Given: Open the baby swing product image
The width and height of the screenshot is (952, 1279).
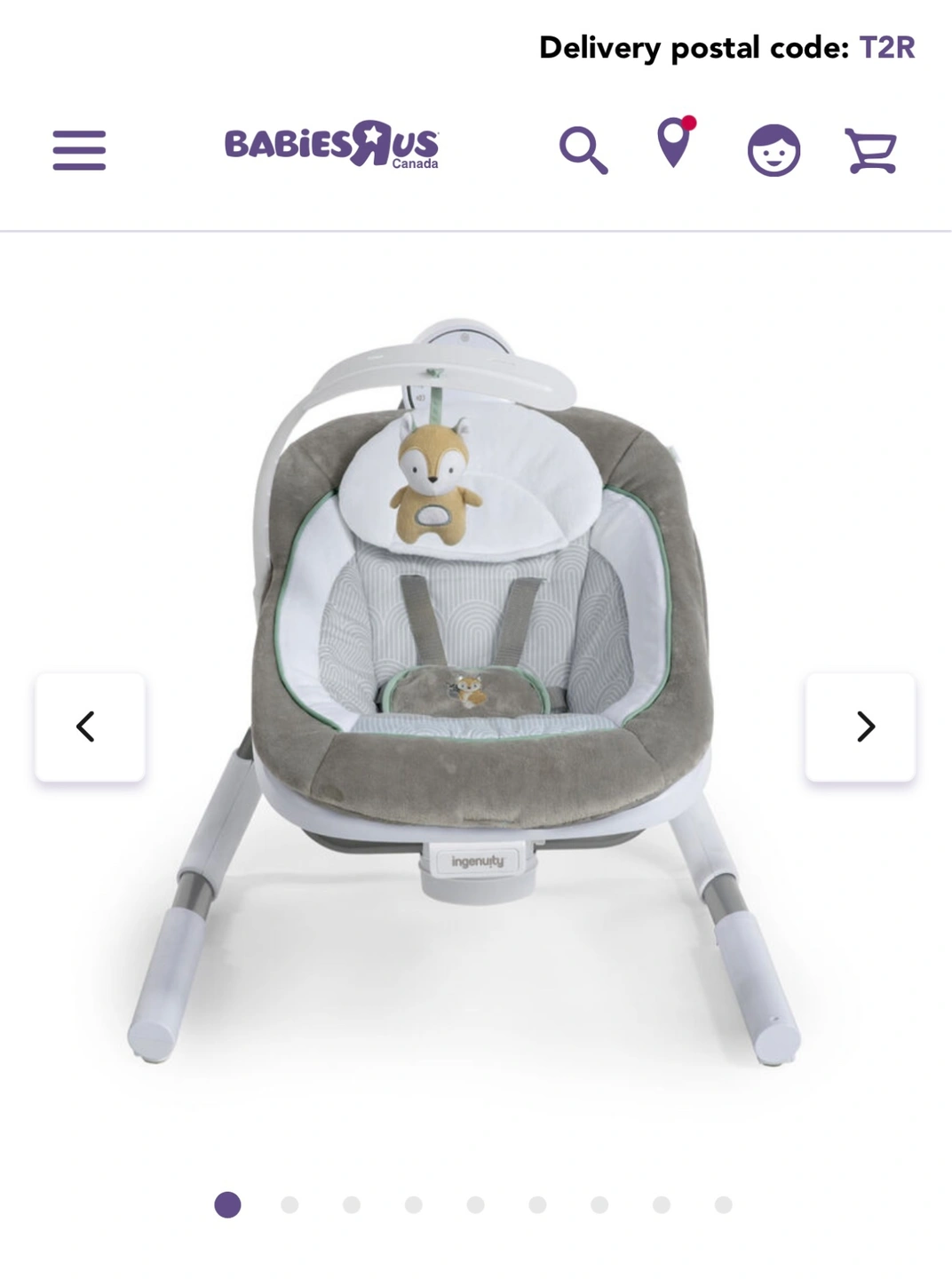Looking at the screenshot, I should click(475, 693).
